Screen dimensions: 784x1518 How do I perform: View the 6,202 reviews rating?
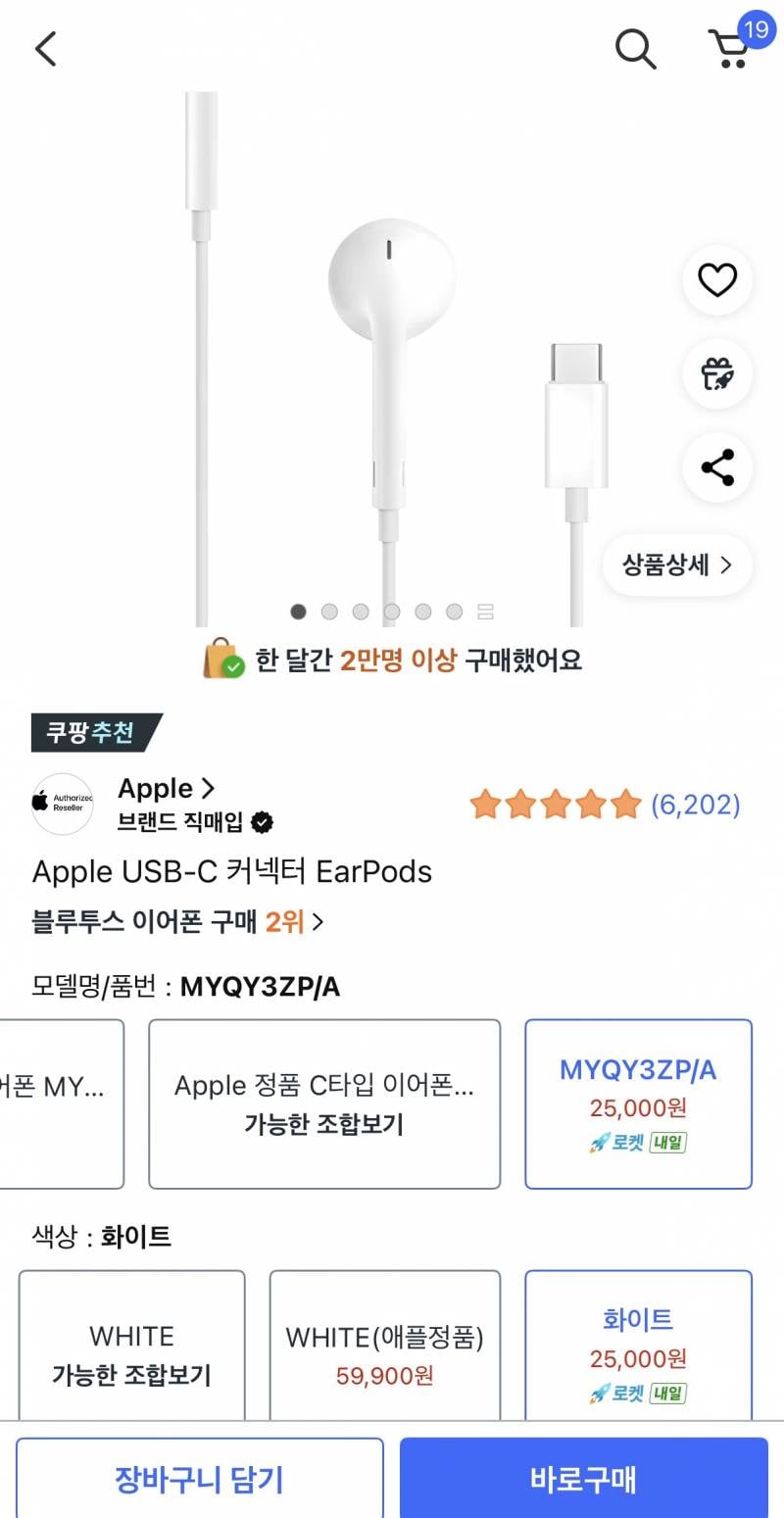coord(605,806)
